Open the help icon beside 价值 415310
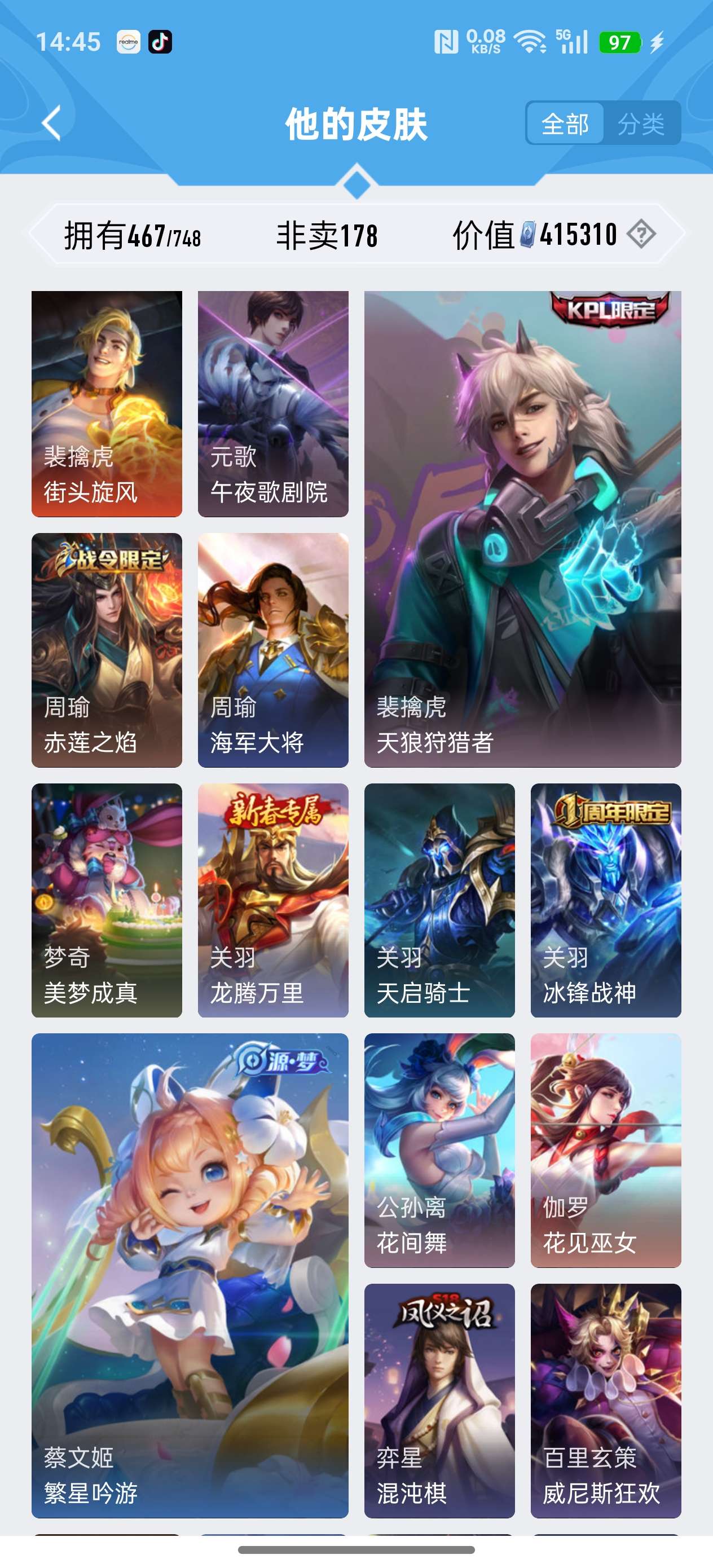This screenshot has height=1568, width=713. 641,234
